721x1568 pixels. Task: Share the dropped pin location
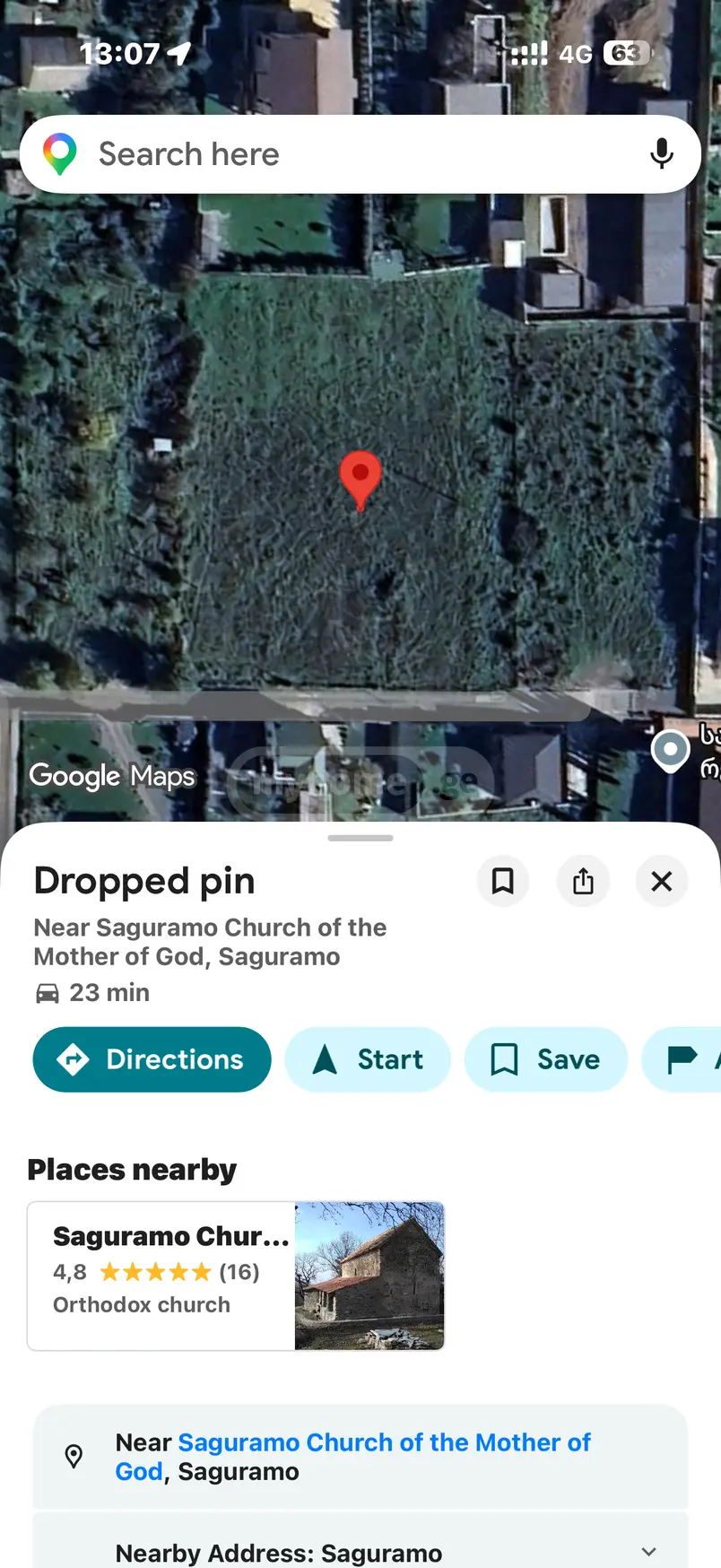click(x=583, y=881)
